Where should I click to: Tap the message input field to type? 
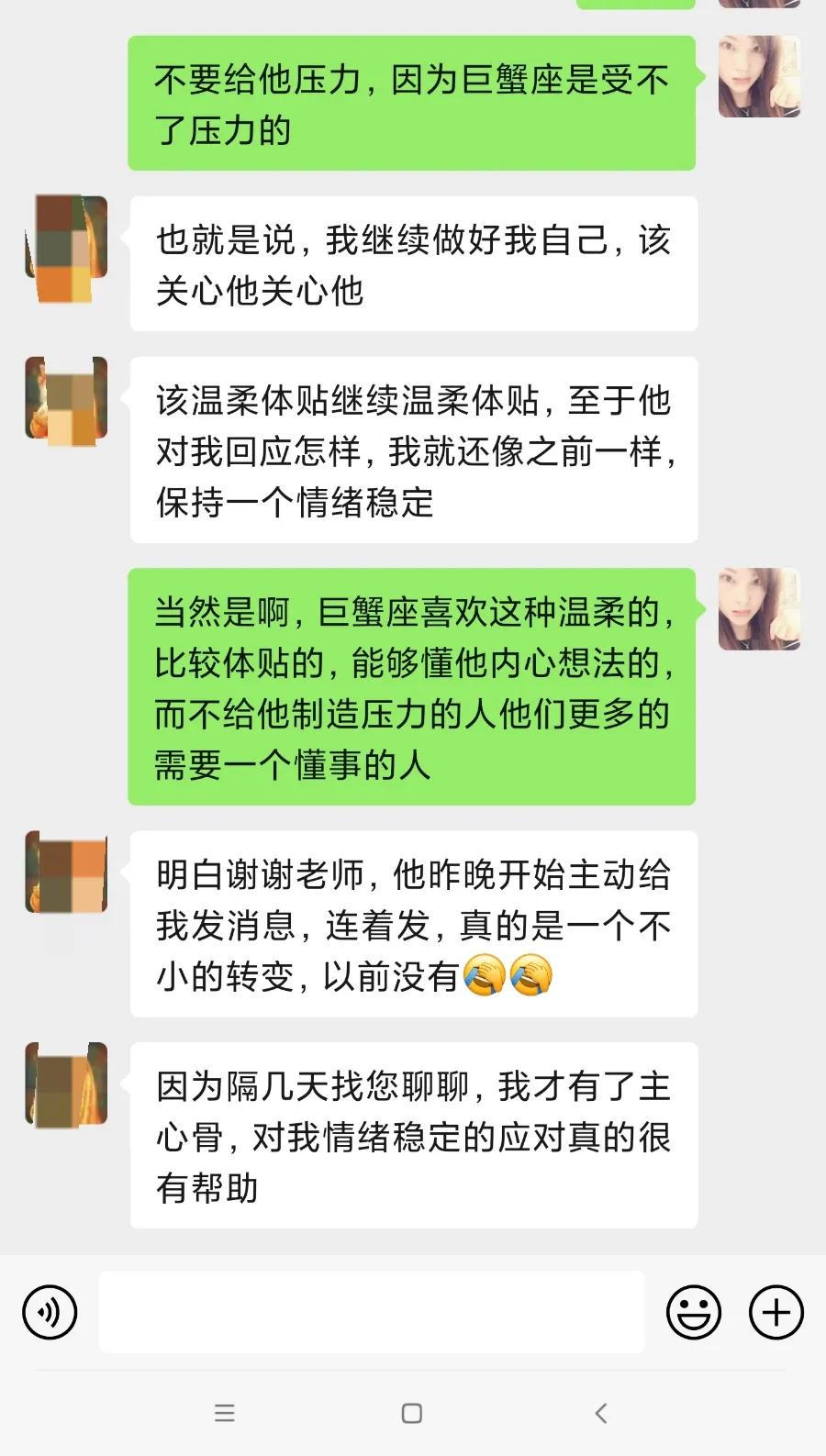pyautogui.click(x=372, y=1312)
